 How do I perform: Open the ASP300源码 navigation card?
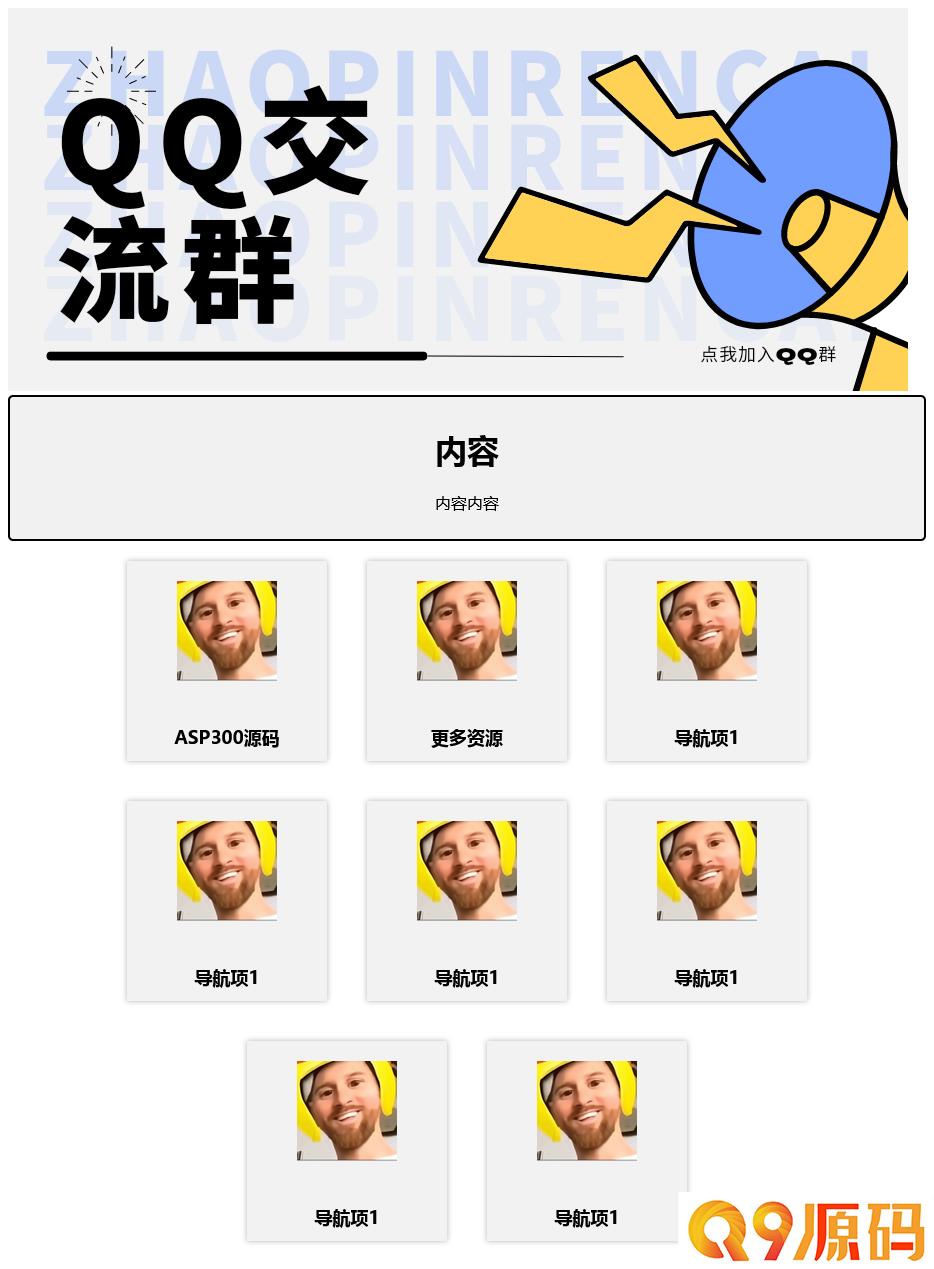point(227,661)
